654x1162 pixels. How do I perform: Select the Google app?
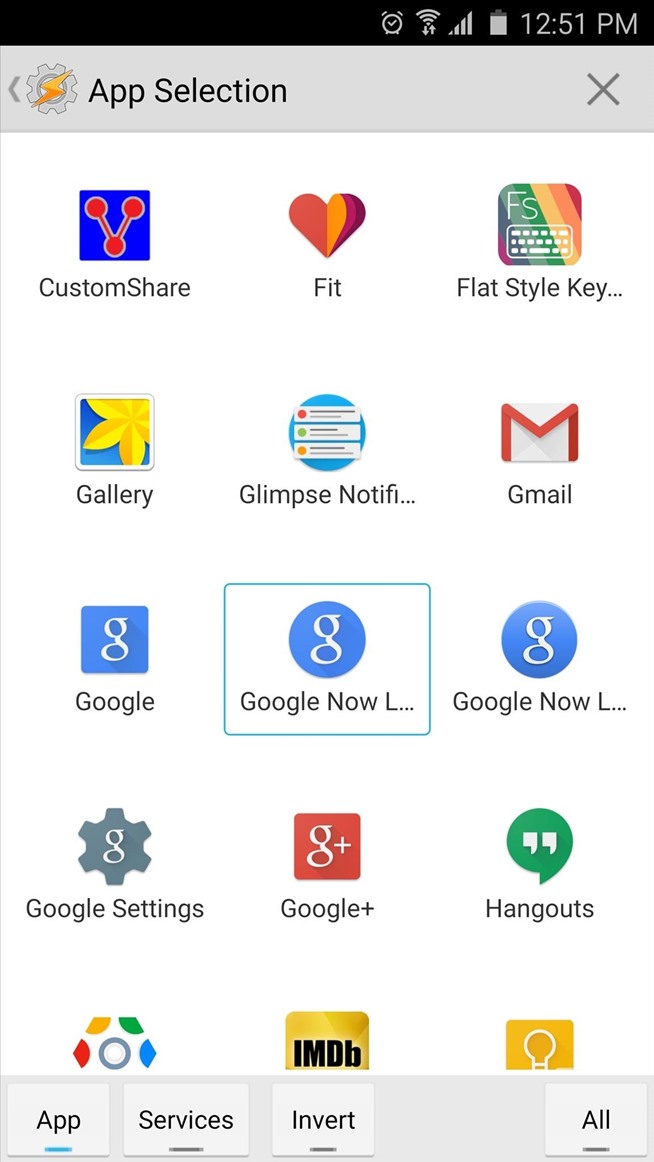[114, 658]
